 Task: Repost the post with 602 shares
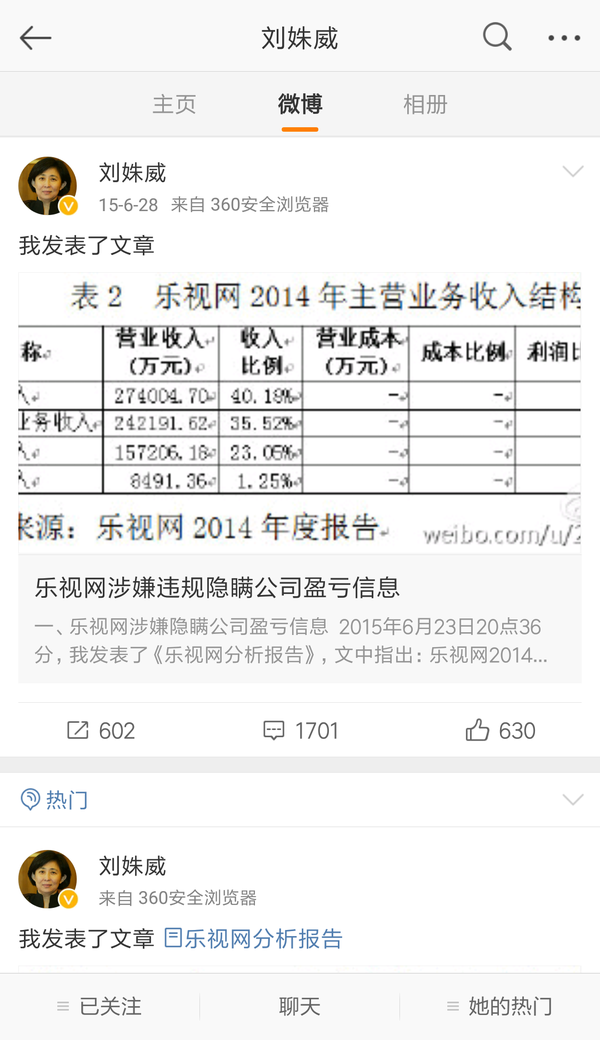click(x=101, y=730)
